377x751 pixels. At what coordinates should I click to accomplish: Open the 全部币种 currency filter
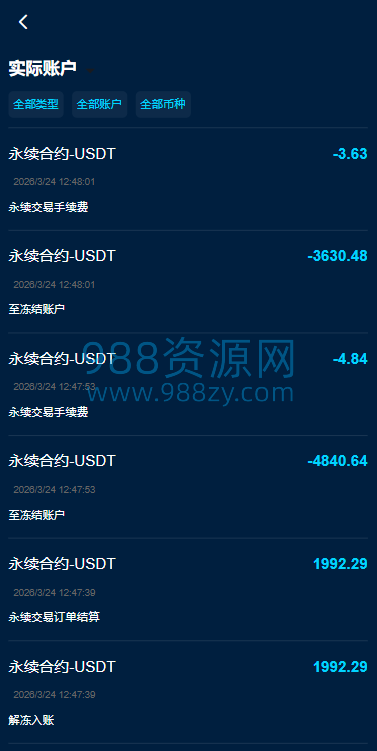(x=163, y=104)
